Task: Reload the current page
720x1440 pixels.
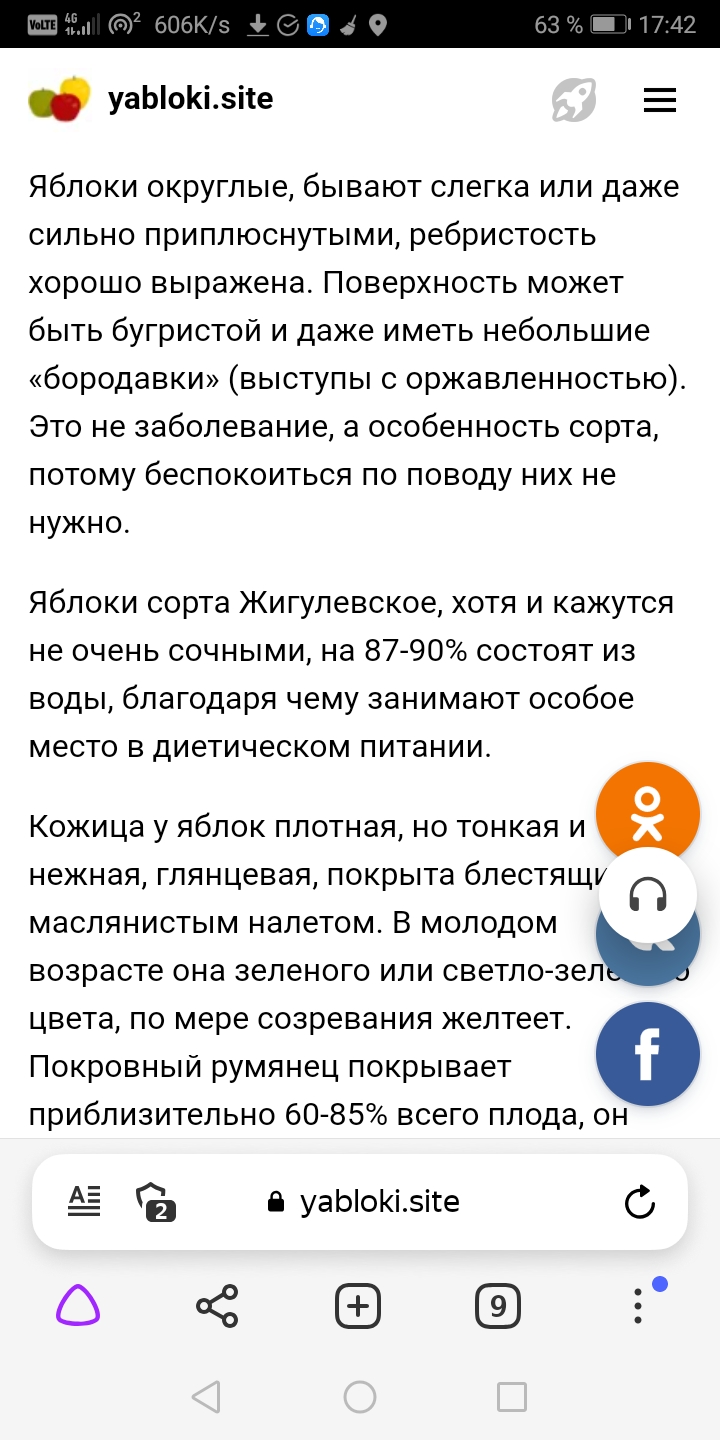Action: pos(639,1202)
